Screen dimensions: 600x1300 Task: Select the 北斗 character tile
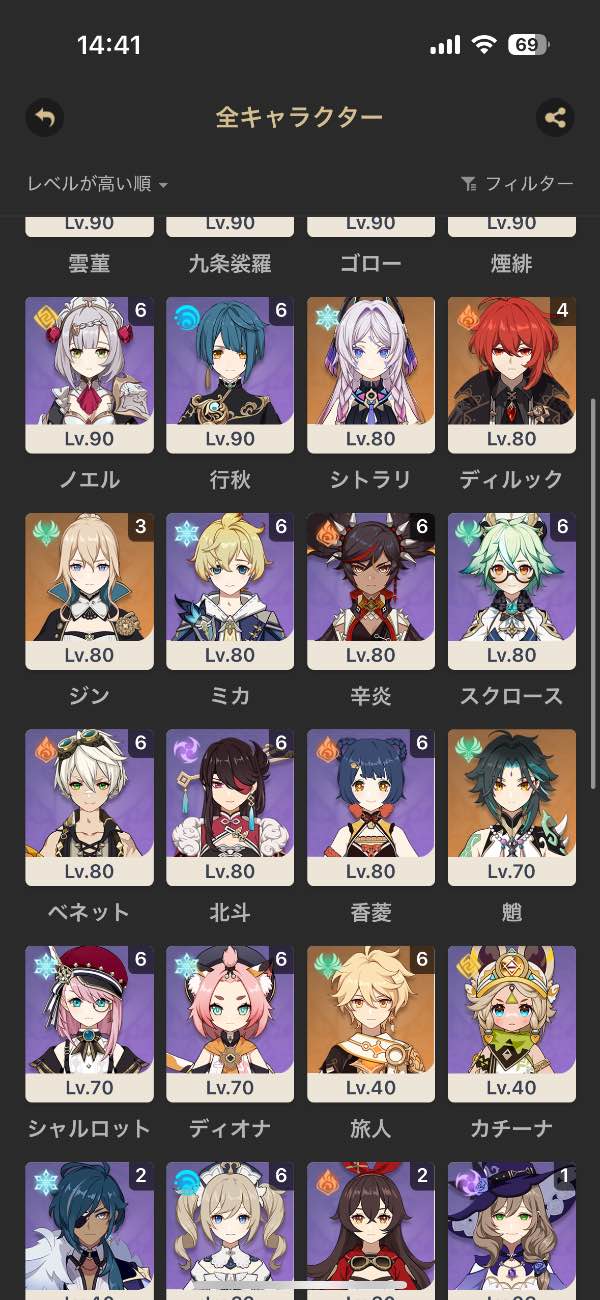pyautogui.click(x=230, y=807)
